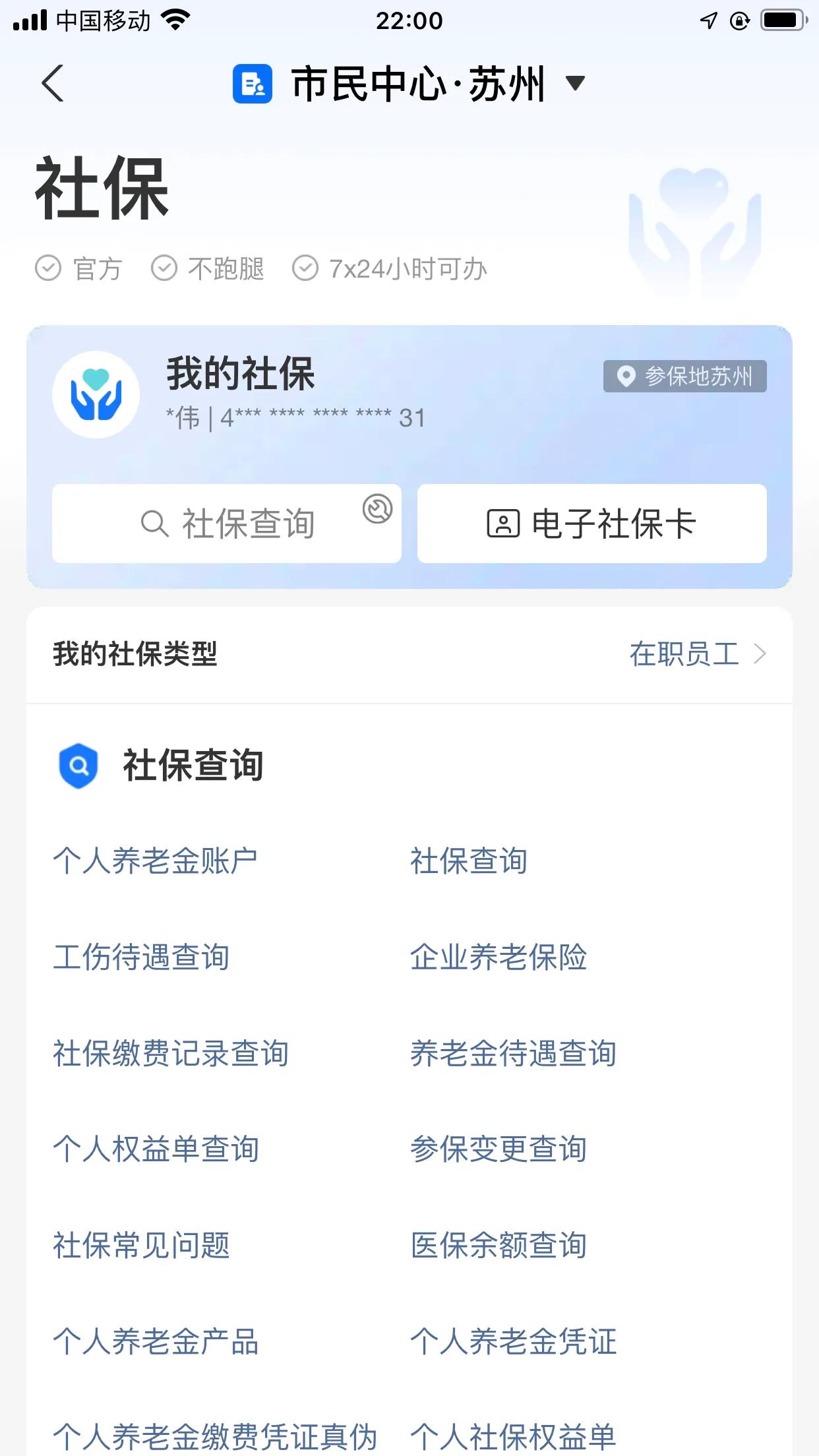Open 养老金待遇查询
Viewport: 819px width, 1456px height.
click(x=513, y=1054)
